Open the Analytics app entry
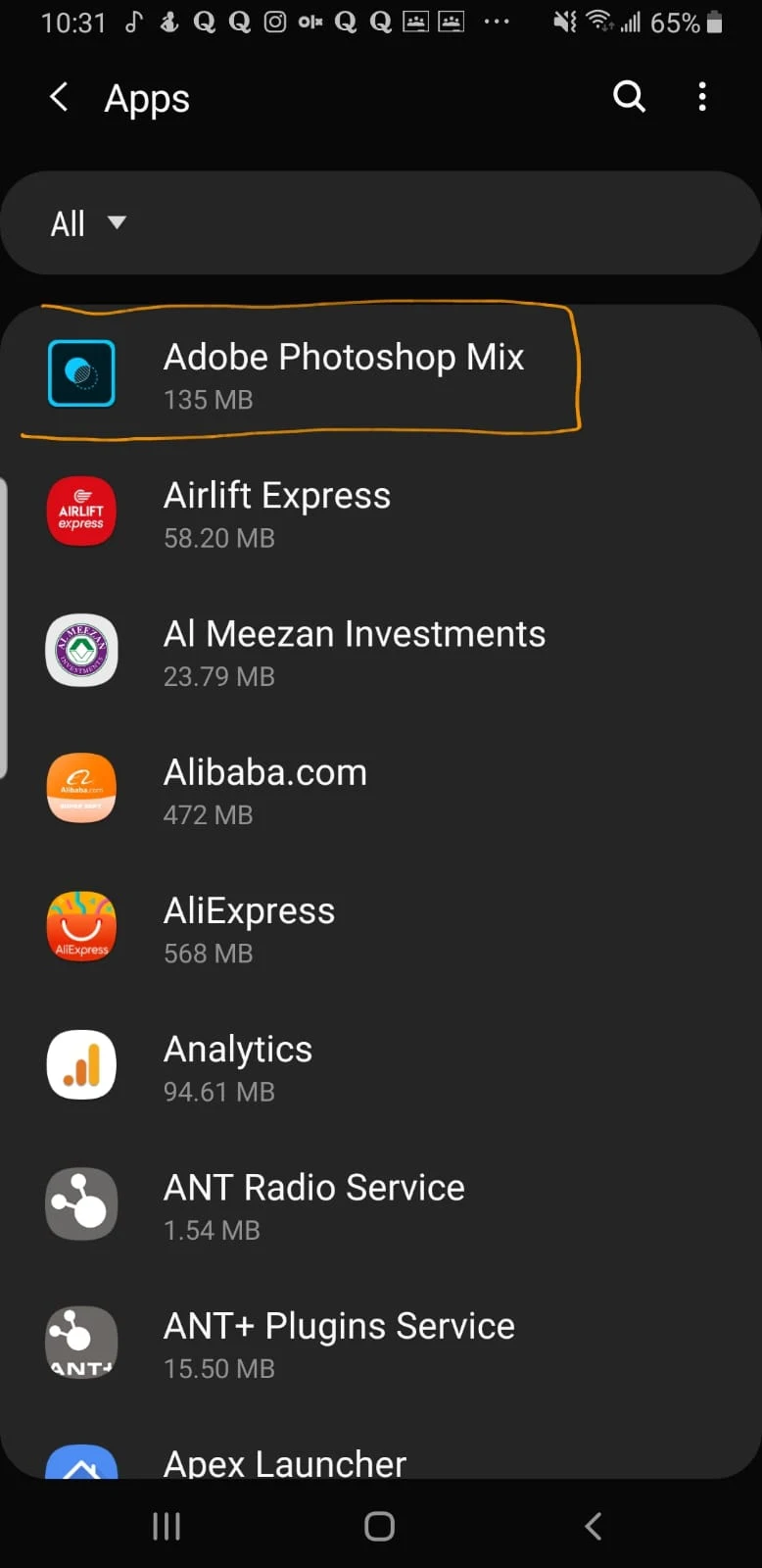762x1568 pixels. click(381, 1065)
